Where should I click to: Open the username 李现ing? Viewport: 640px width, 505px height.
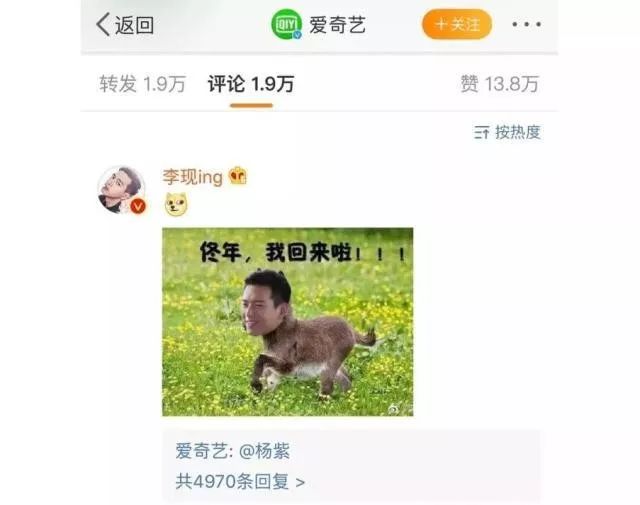pos(193,176)
